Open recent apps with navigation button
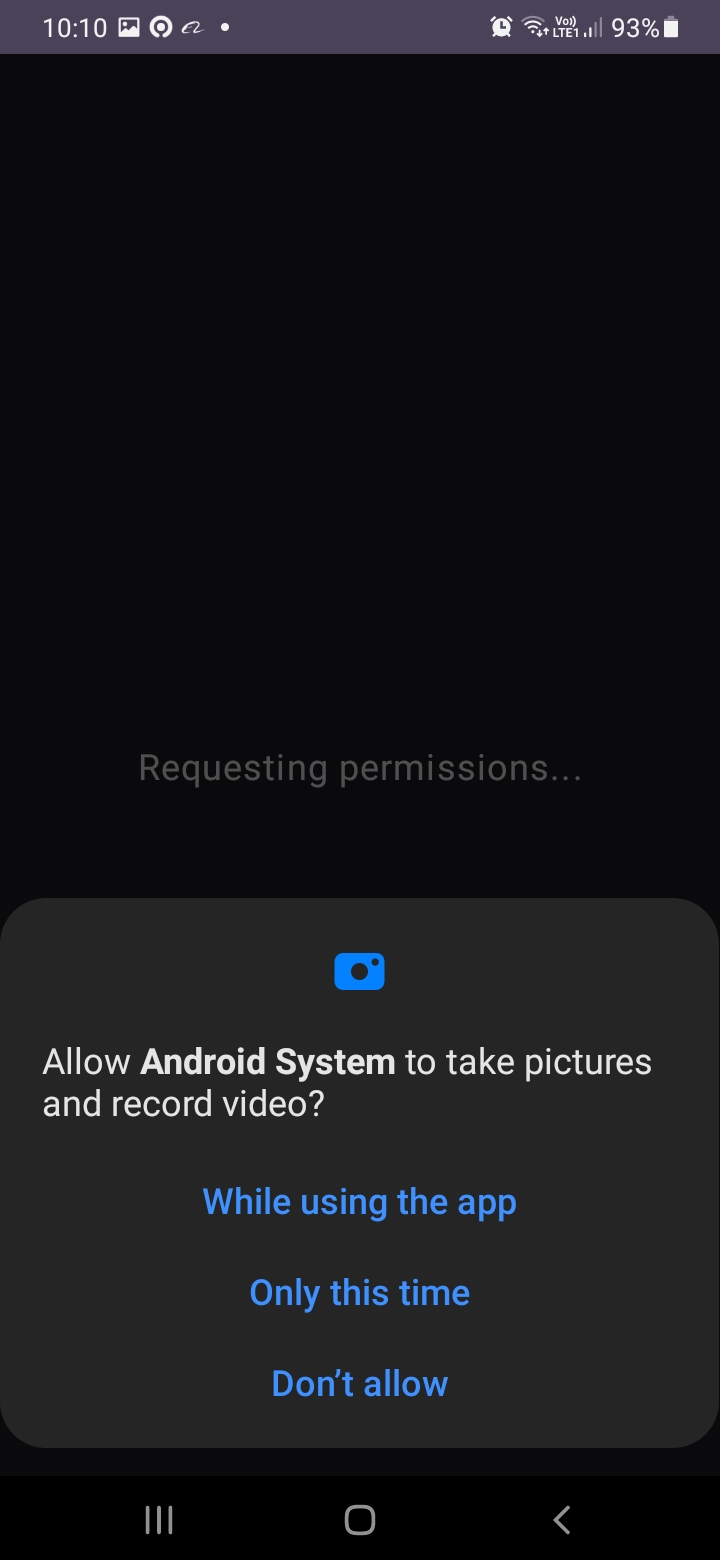The image size is (720, 1560). 158,1519
